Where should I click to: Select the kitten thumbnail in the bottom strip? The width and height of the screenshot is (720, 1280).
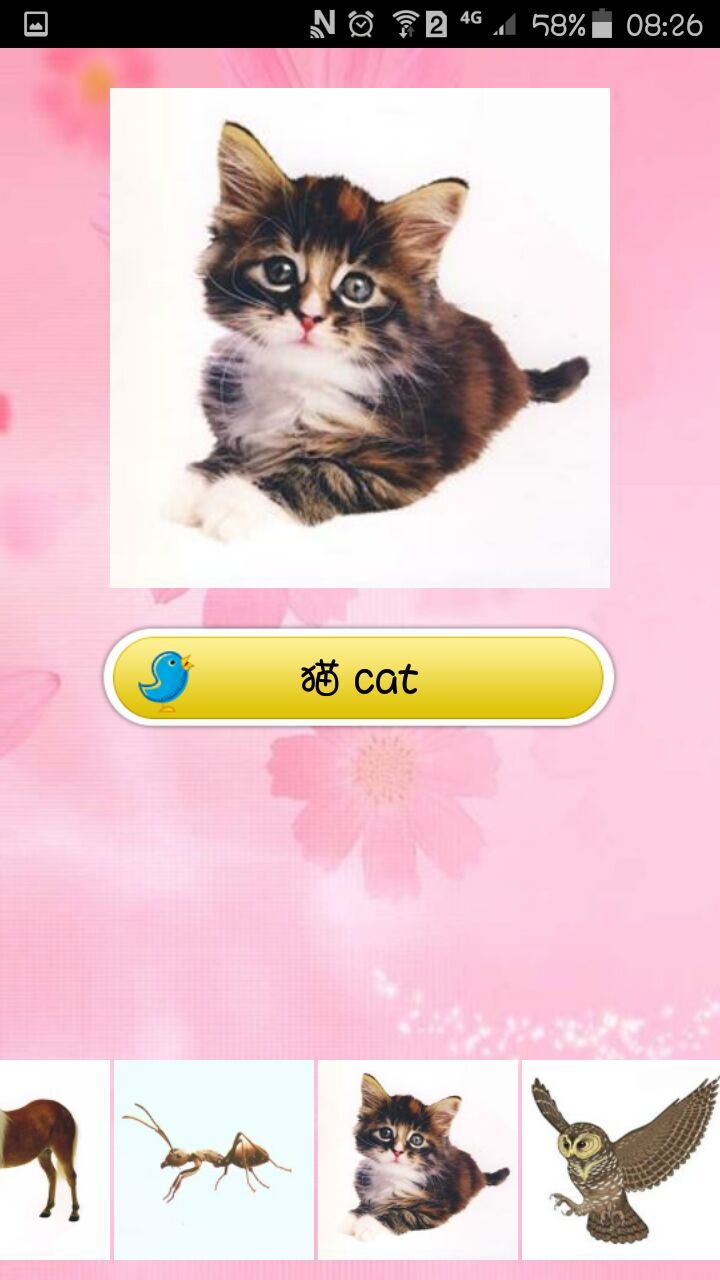pyautogui.click(x=418, y=1160)
